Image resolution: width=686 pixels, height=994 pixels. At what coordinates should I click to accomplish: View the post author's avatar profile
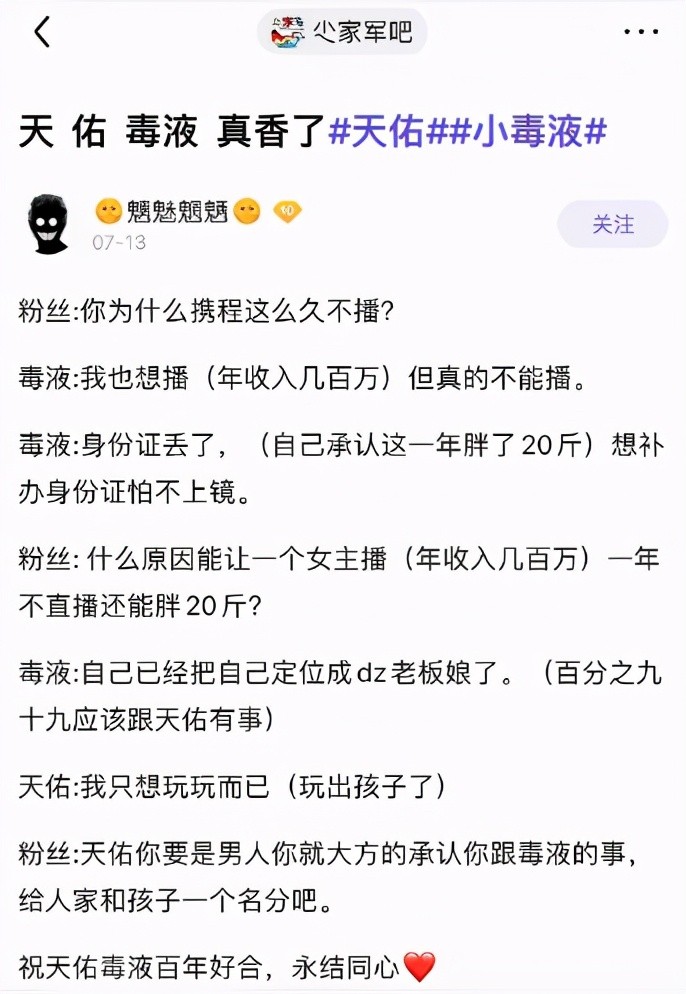point(46,224)
